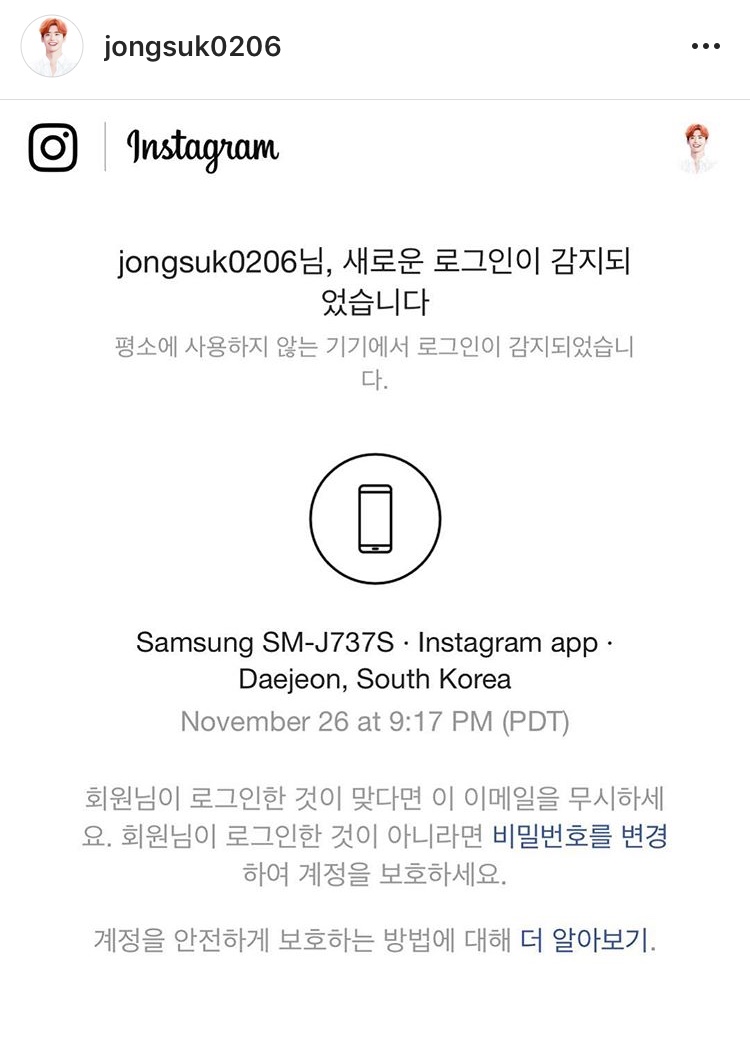750x1046 pixels.
Task: Tap jongsuk0206's profile avatar in the post header
Action: [x=52, y=47]
